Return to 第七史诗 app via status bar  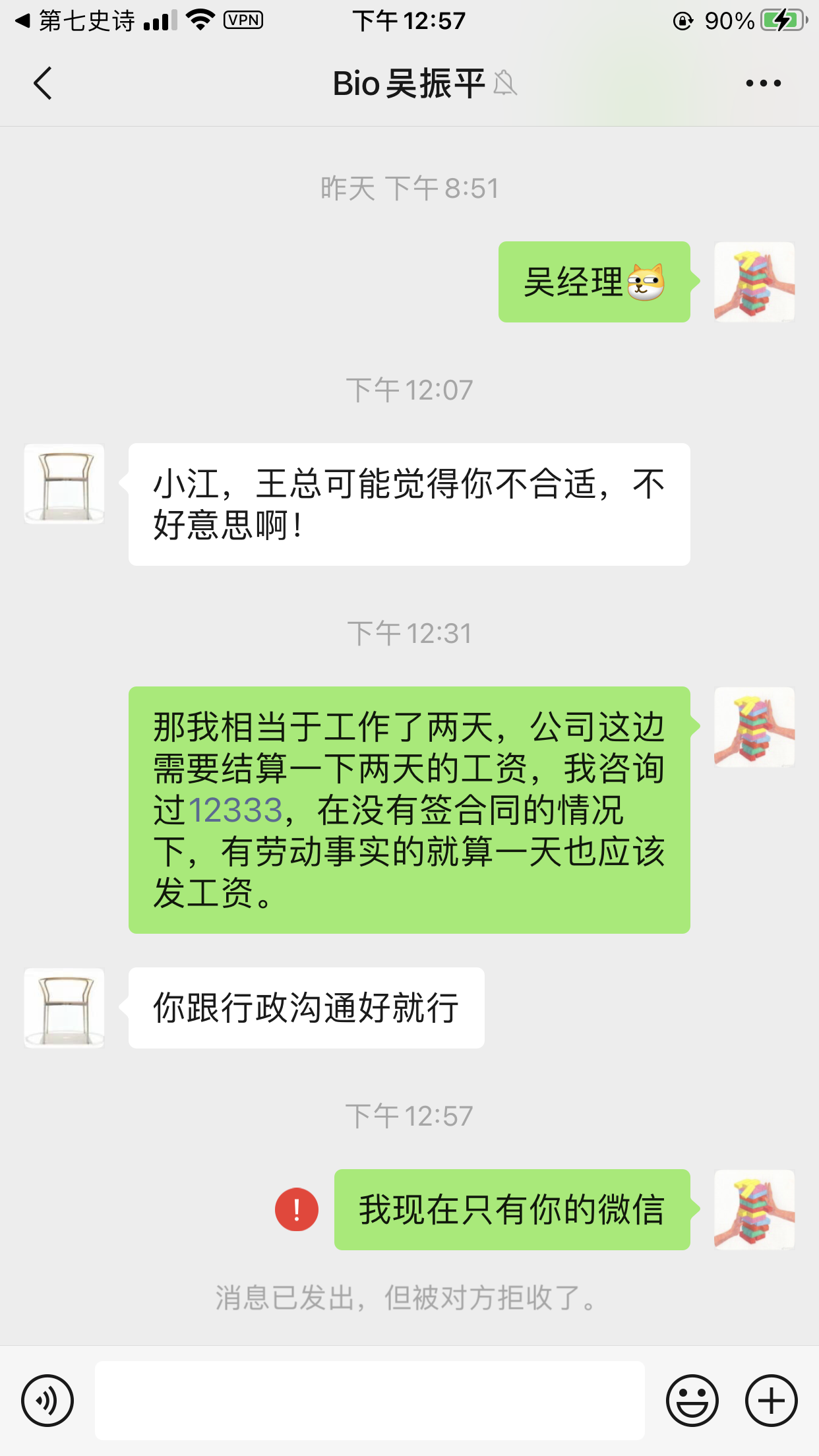pos(76,21)
